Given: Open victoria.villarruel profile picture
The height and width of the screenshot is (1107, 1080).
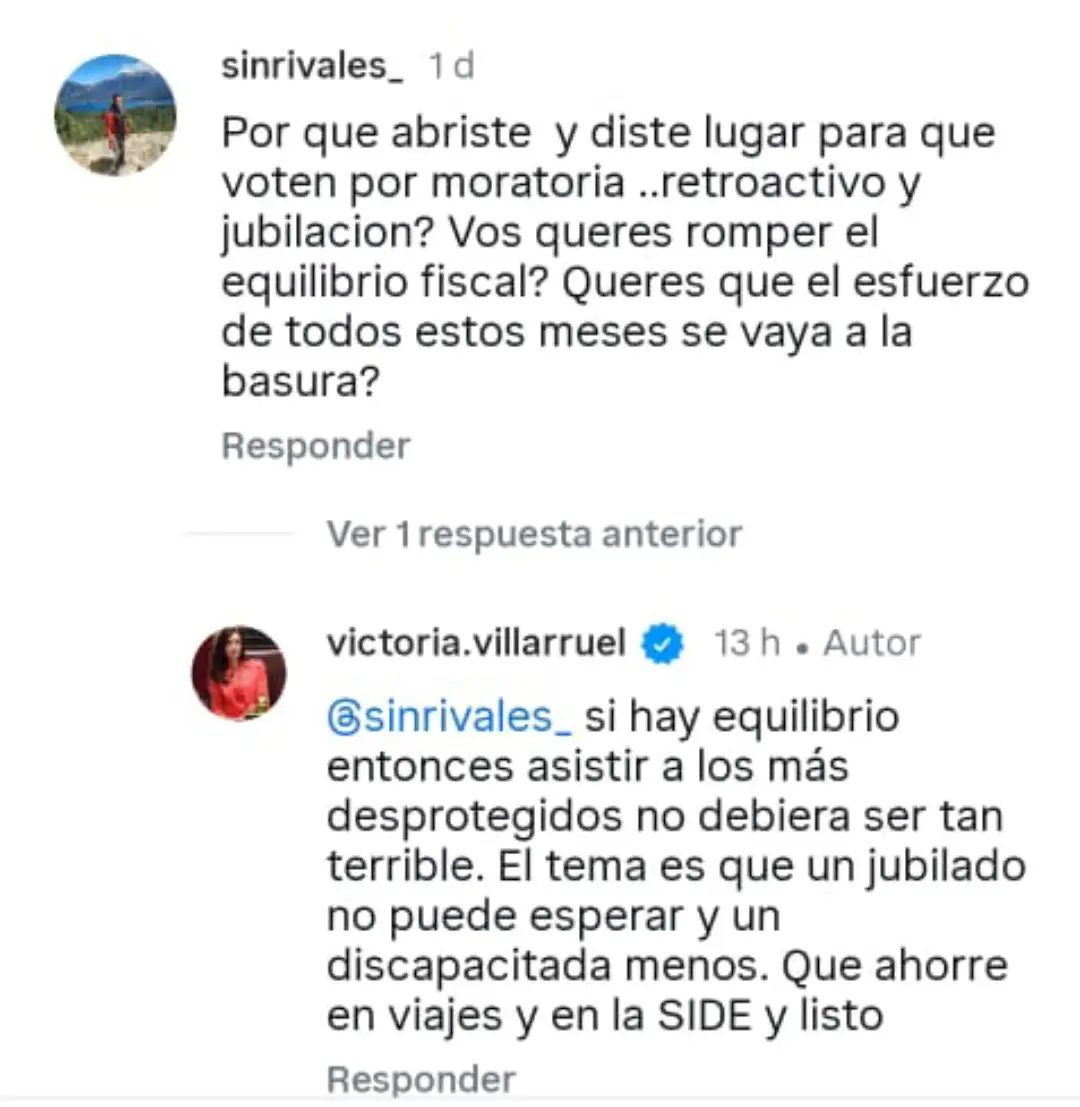Looking at the screenshot, I should tap(238, 672).
